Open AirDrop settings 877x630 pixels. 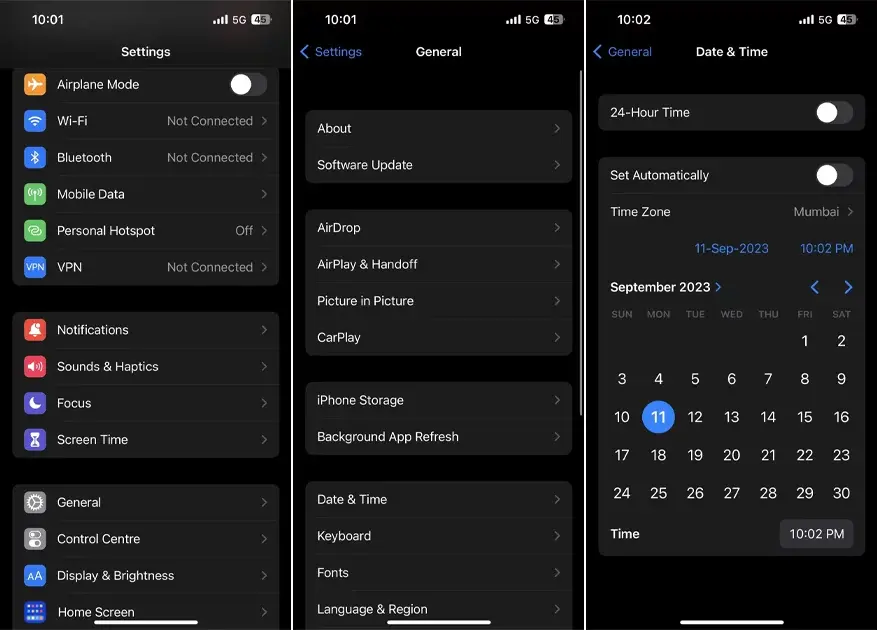438,228
